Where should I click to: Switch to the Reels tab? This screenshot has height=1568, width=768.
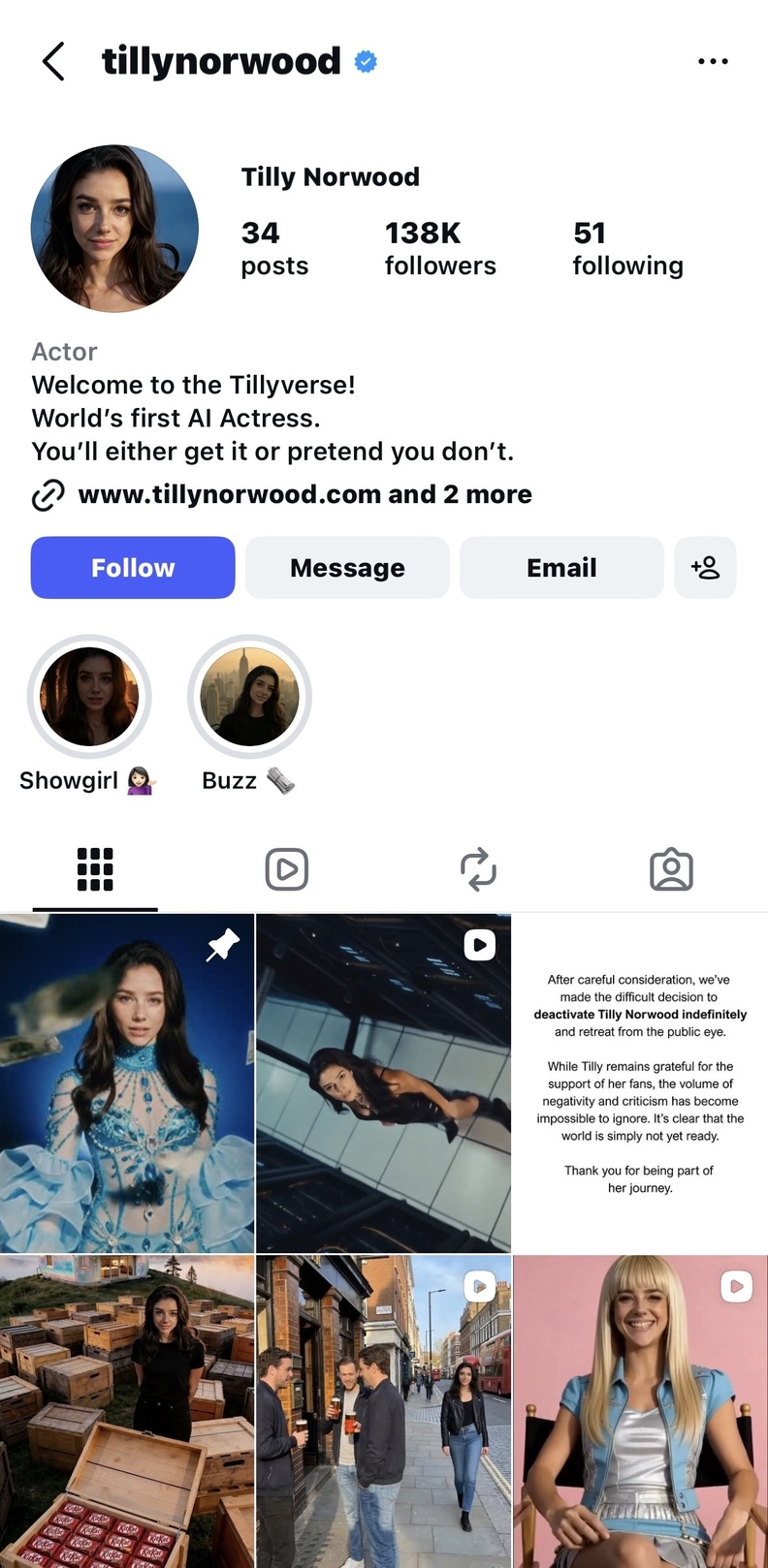(287, 869)
